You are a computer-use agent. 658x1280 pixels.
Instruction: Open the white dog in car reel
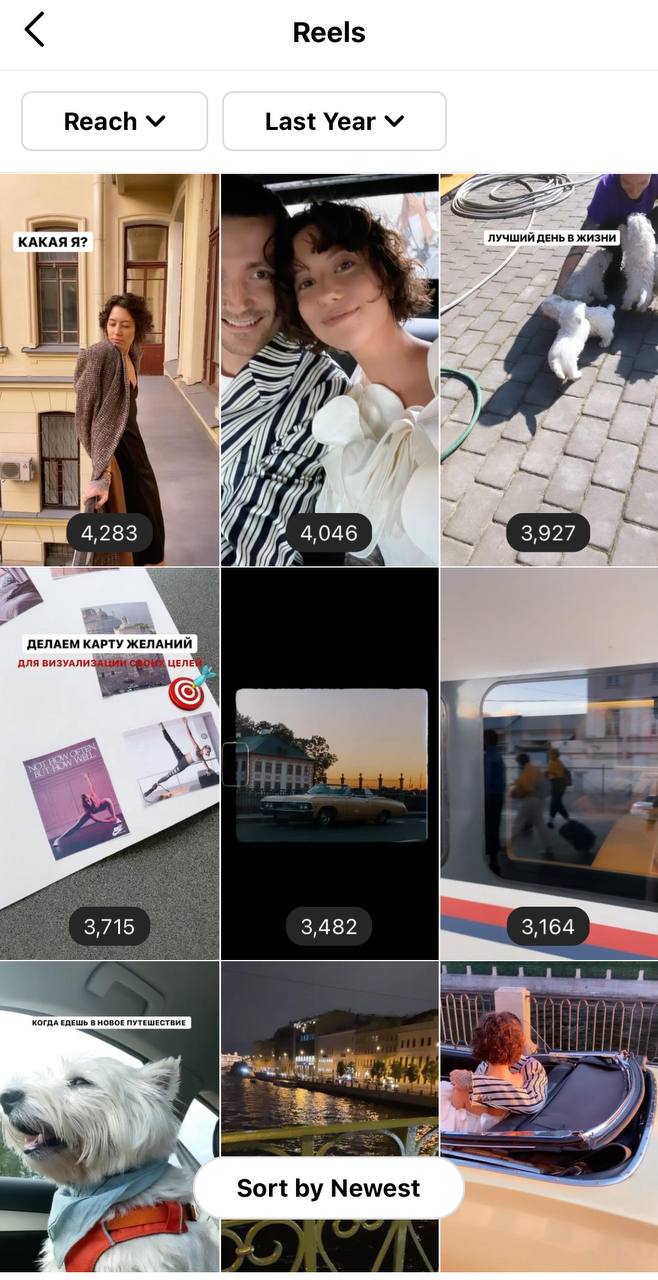pos(109,1118)
